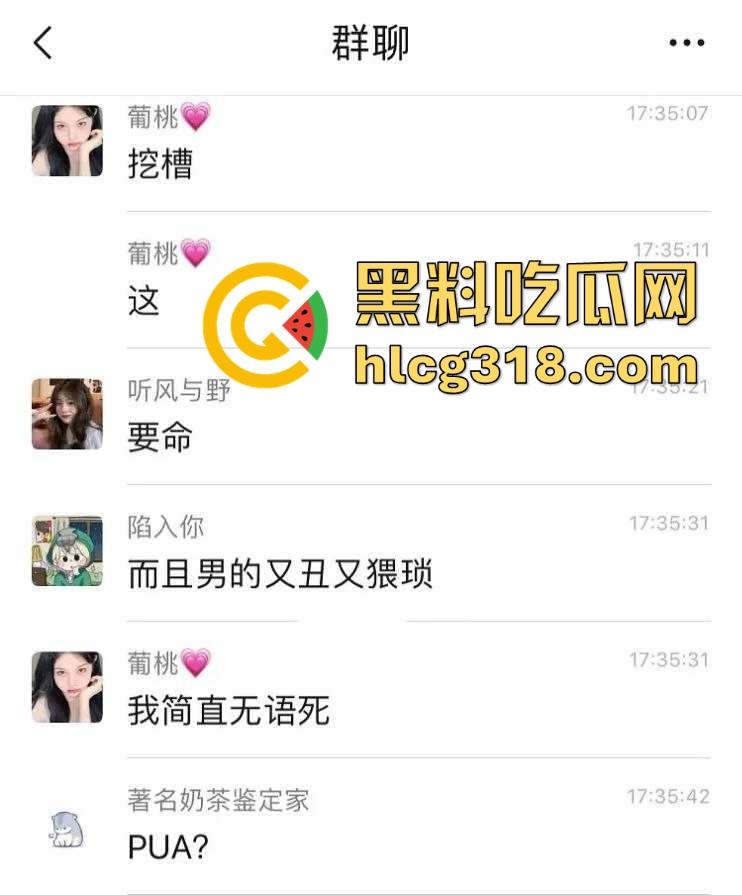Tap the 群聊 title in the header

[x=370, y=43]
